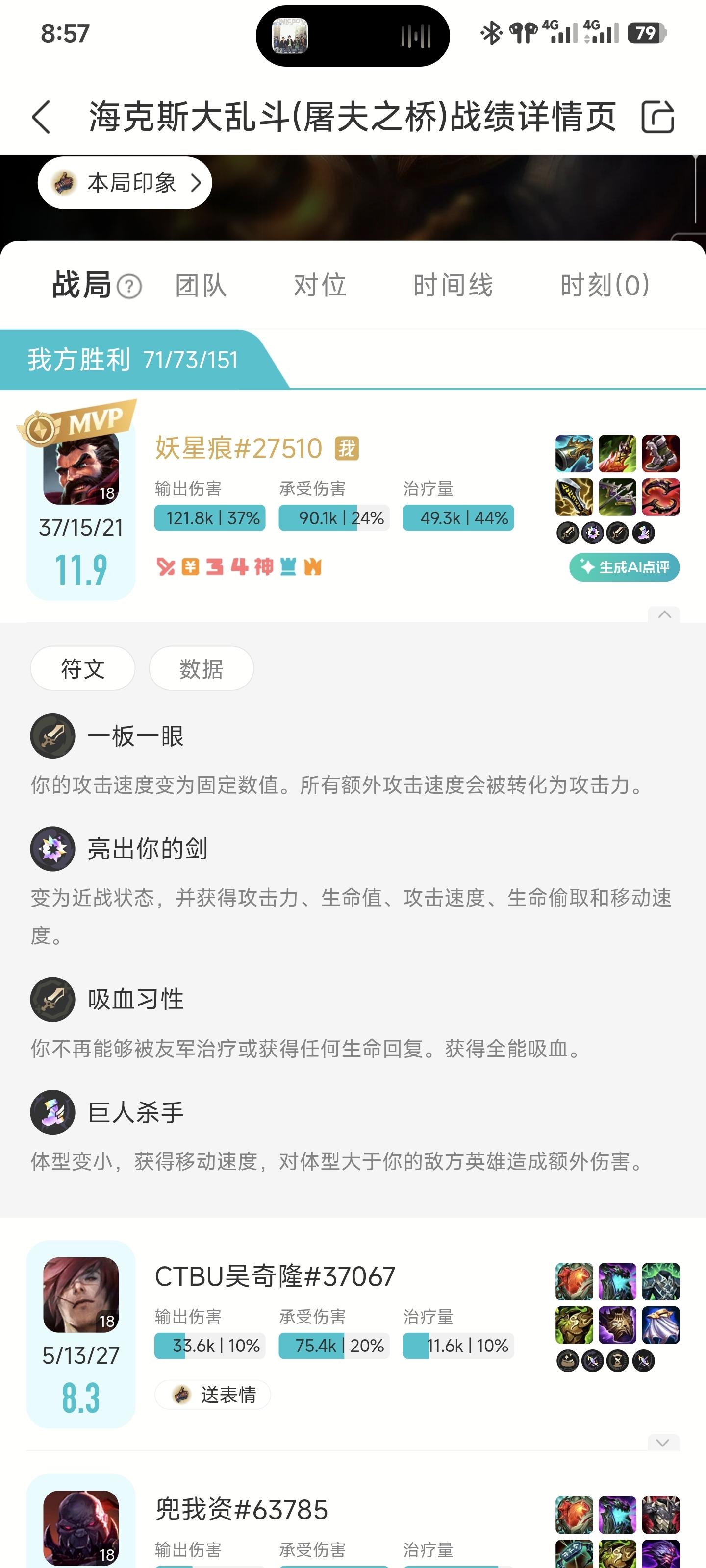The image size is (706, 1568).
Task: Switch to the 团队 tab
Action: tap(201, 285)
